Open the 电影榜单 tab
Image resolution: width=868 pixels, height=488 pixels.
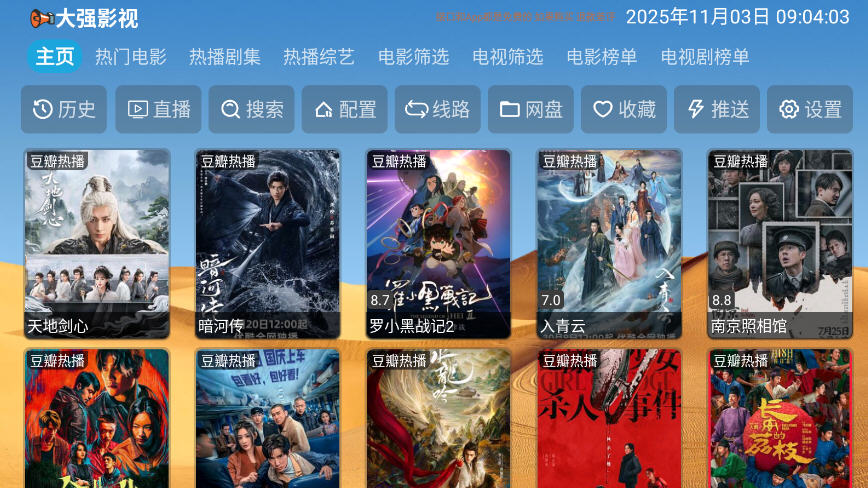(601, 57)
